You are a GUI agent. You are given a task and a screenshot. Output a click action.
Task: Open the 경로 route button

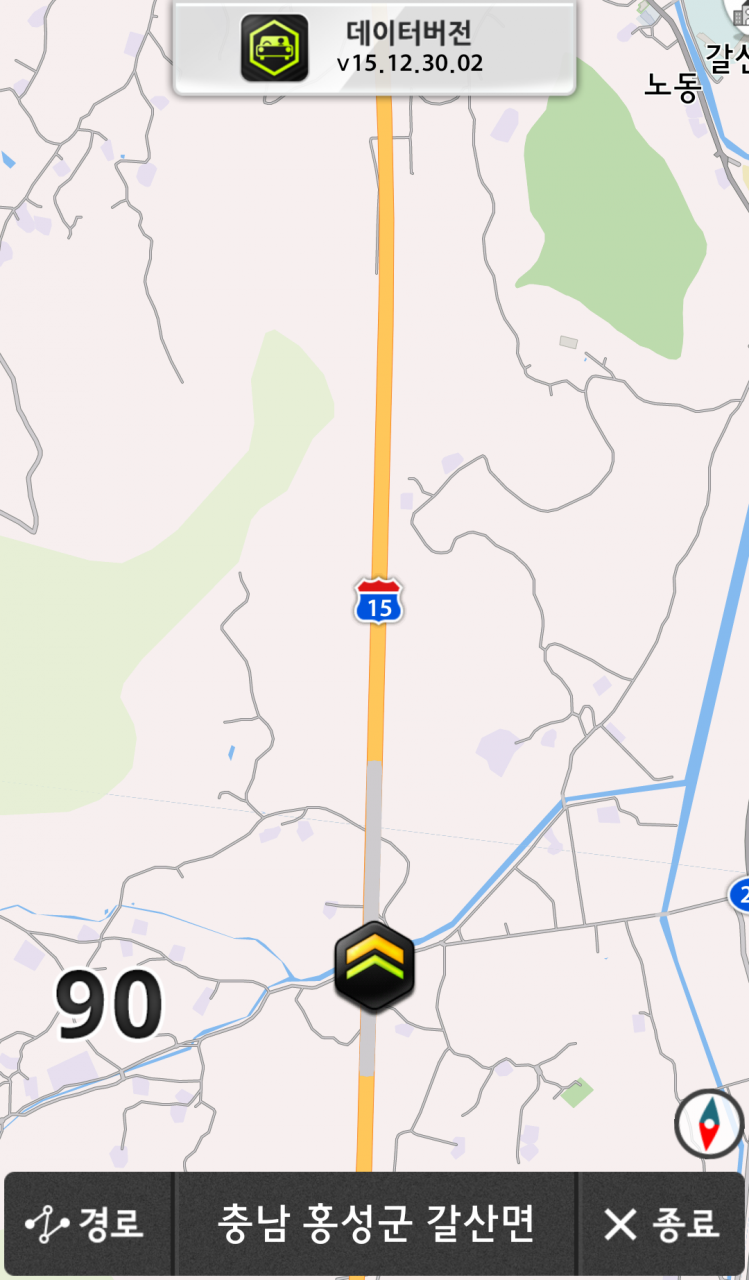tap(87, 1223)
